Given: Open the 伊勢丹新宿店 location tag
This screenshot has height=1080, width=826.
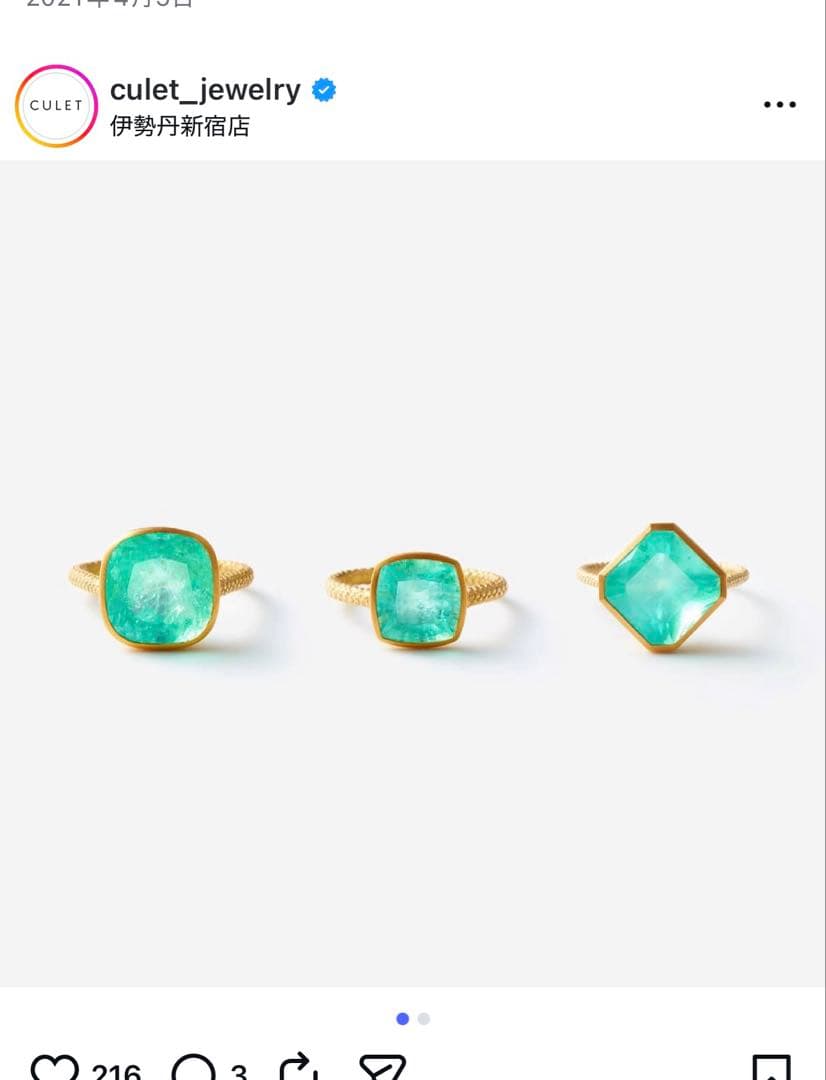Looking at the screenshot, I should point(180,127).
